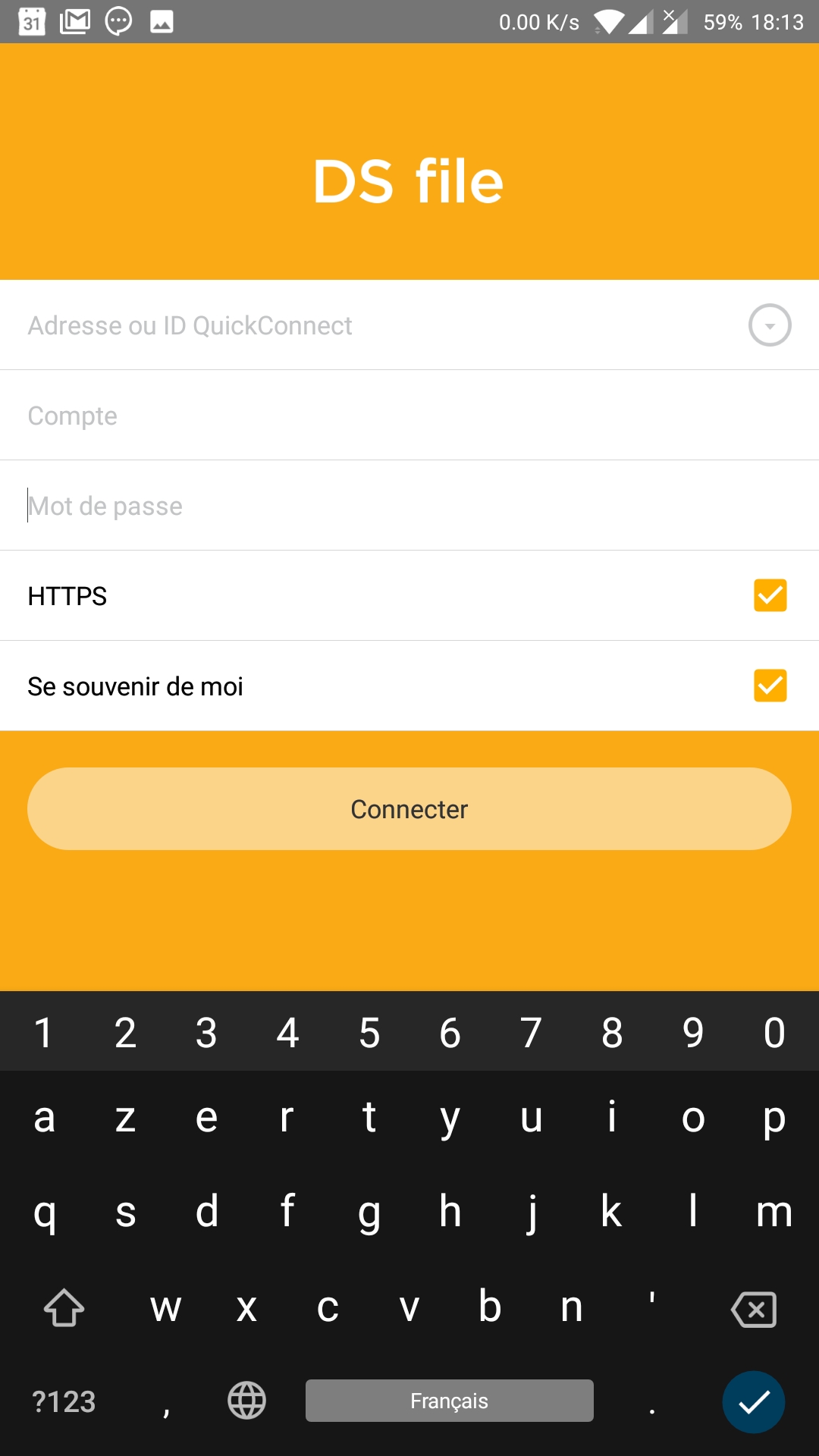Confirm input with the checkmark key
This screenshot has width=819, height=1456.
(753, 1402)
